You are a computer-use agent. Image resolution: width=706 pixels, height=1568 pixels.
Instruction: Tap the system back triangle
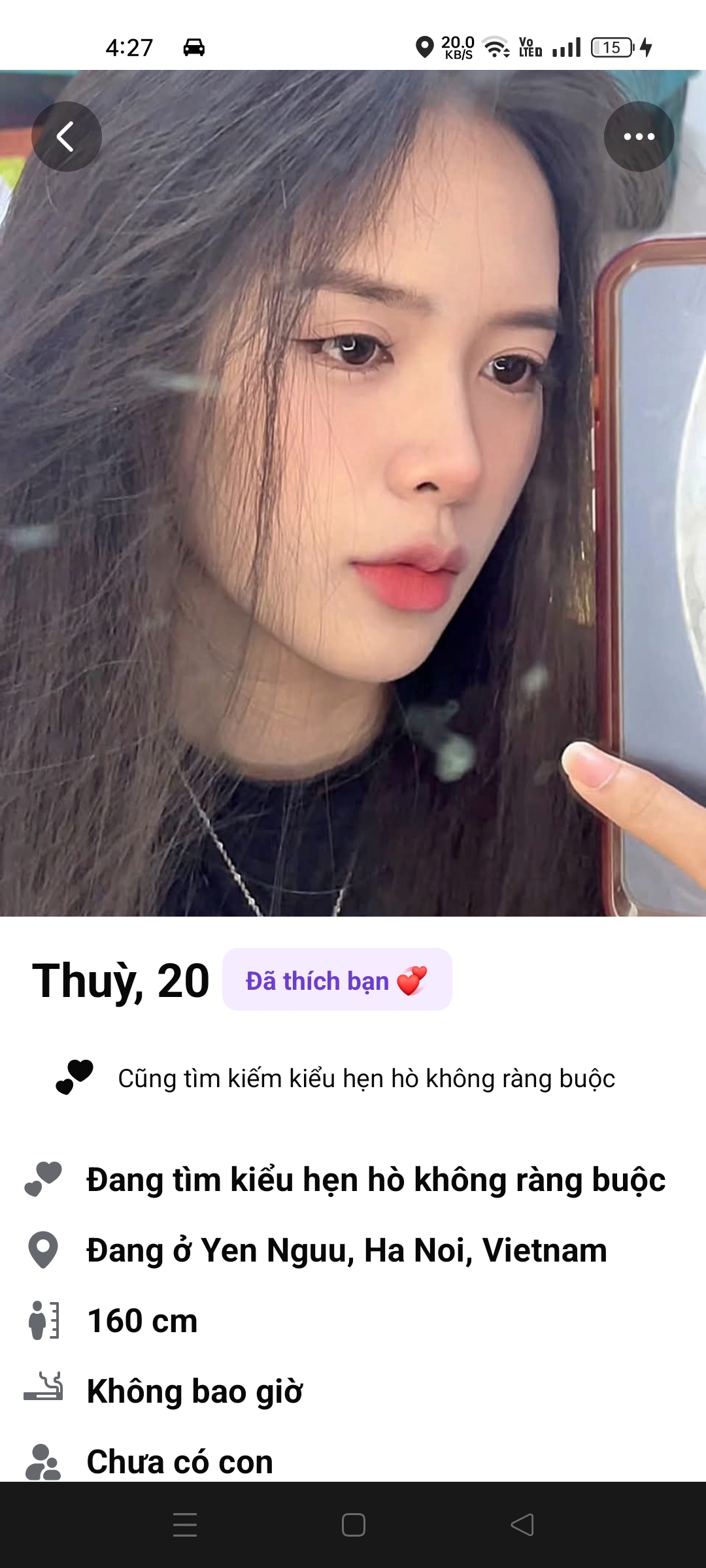522,1525
